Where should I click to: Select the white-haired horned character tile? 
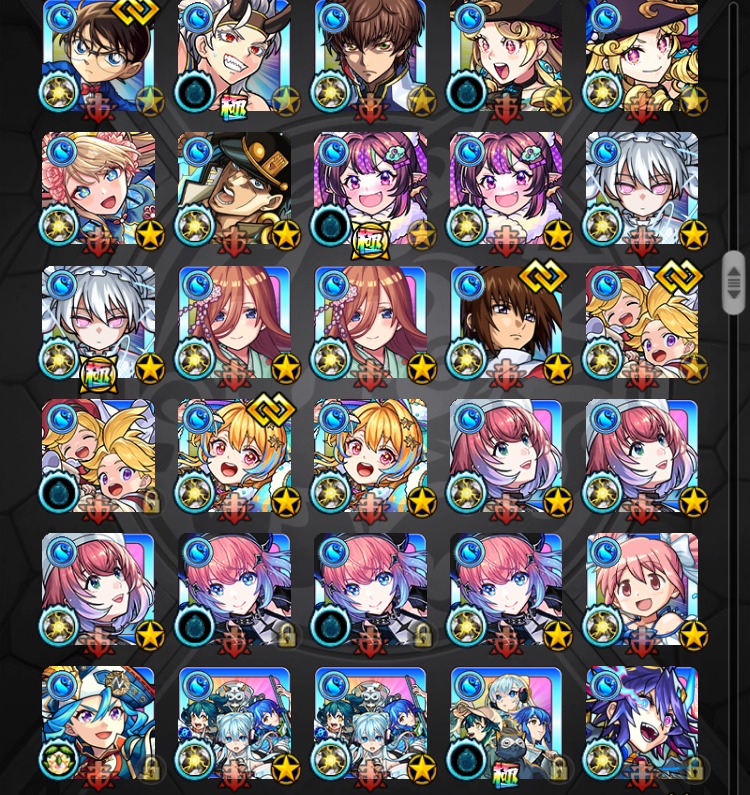tap(234, 55)
